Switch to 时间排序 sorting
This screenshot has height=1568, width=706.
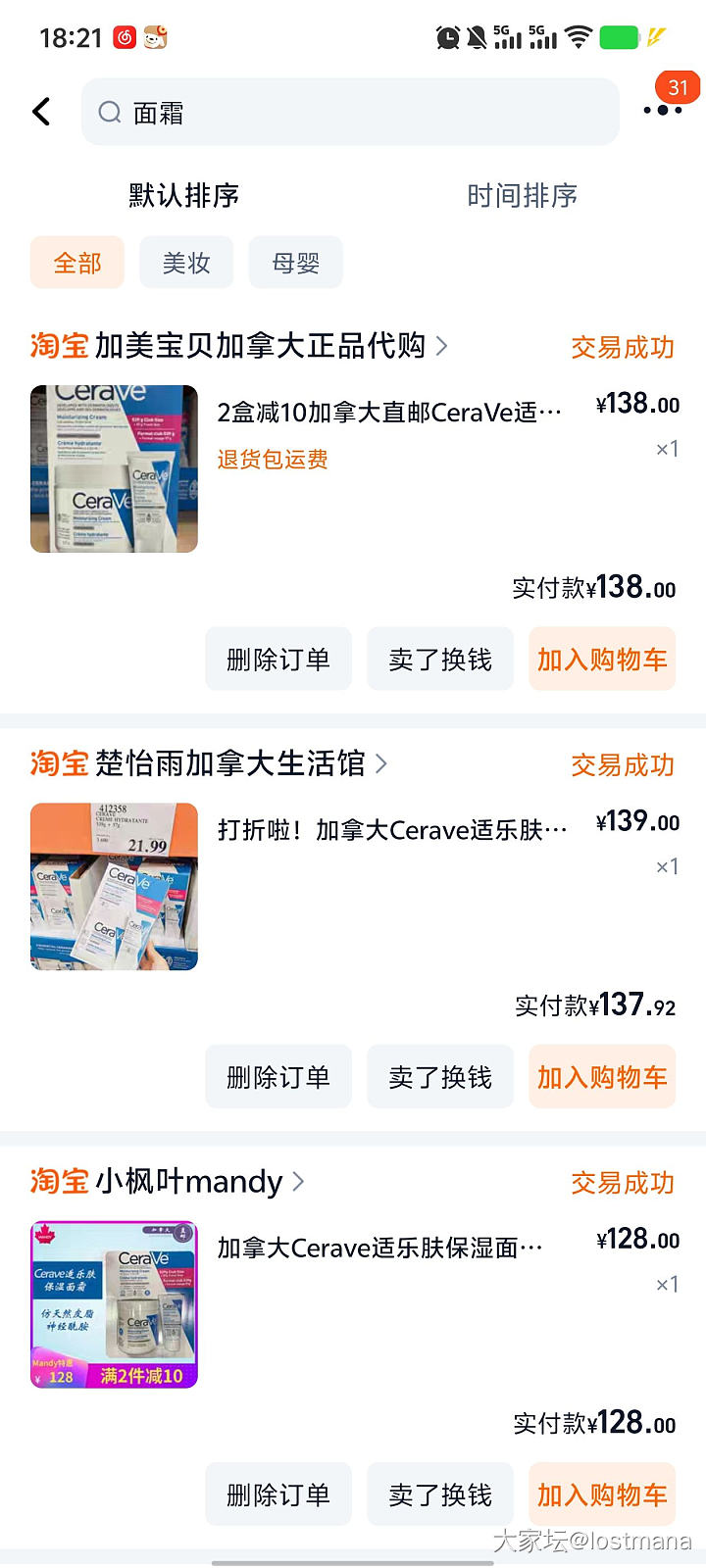click(x=522, y=195)
